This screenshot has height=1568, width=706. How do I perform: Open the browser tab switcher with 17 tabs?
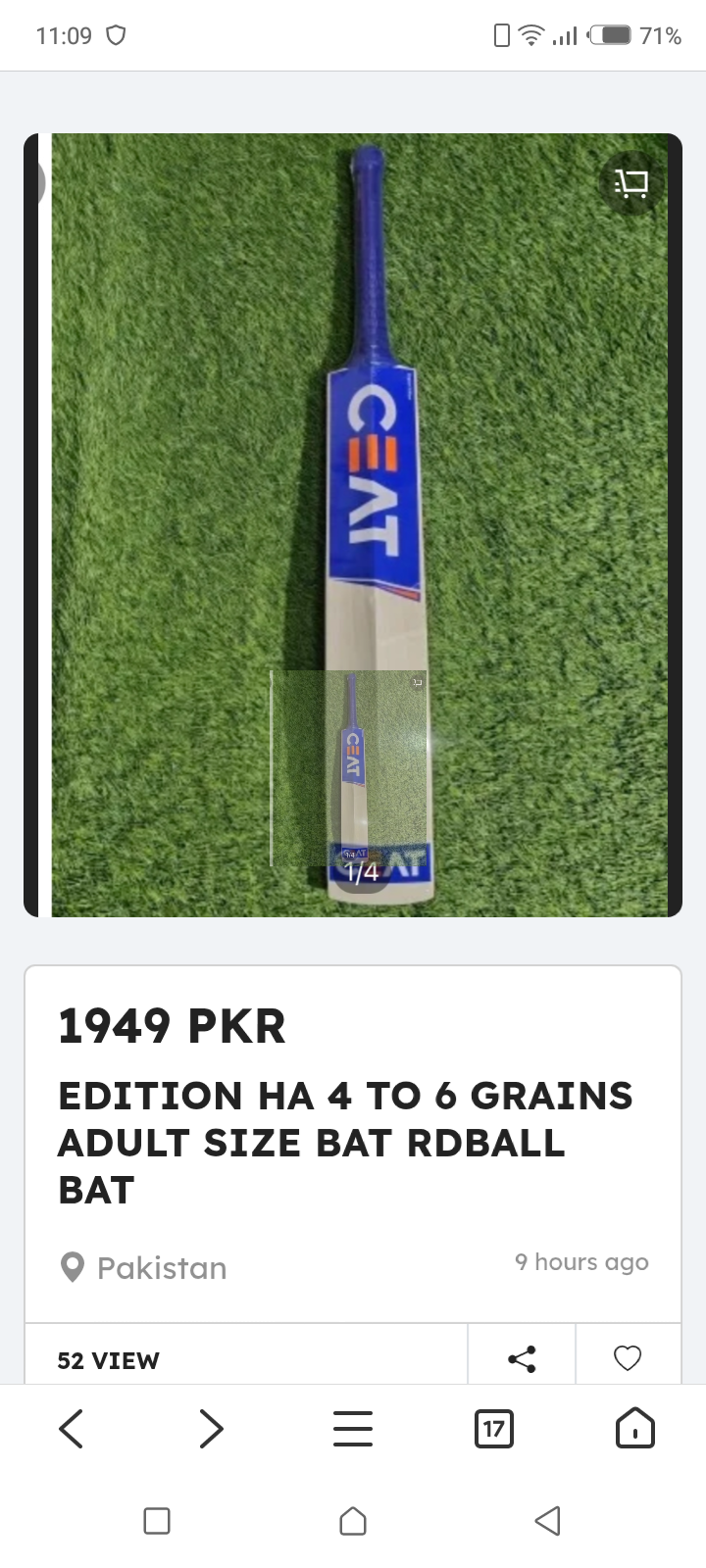493,1429
